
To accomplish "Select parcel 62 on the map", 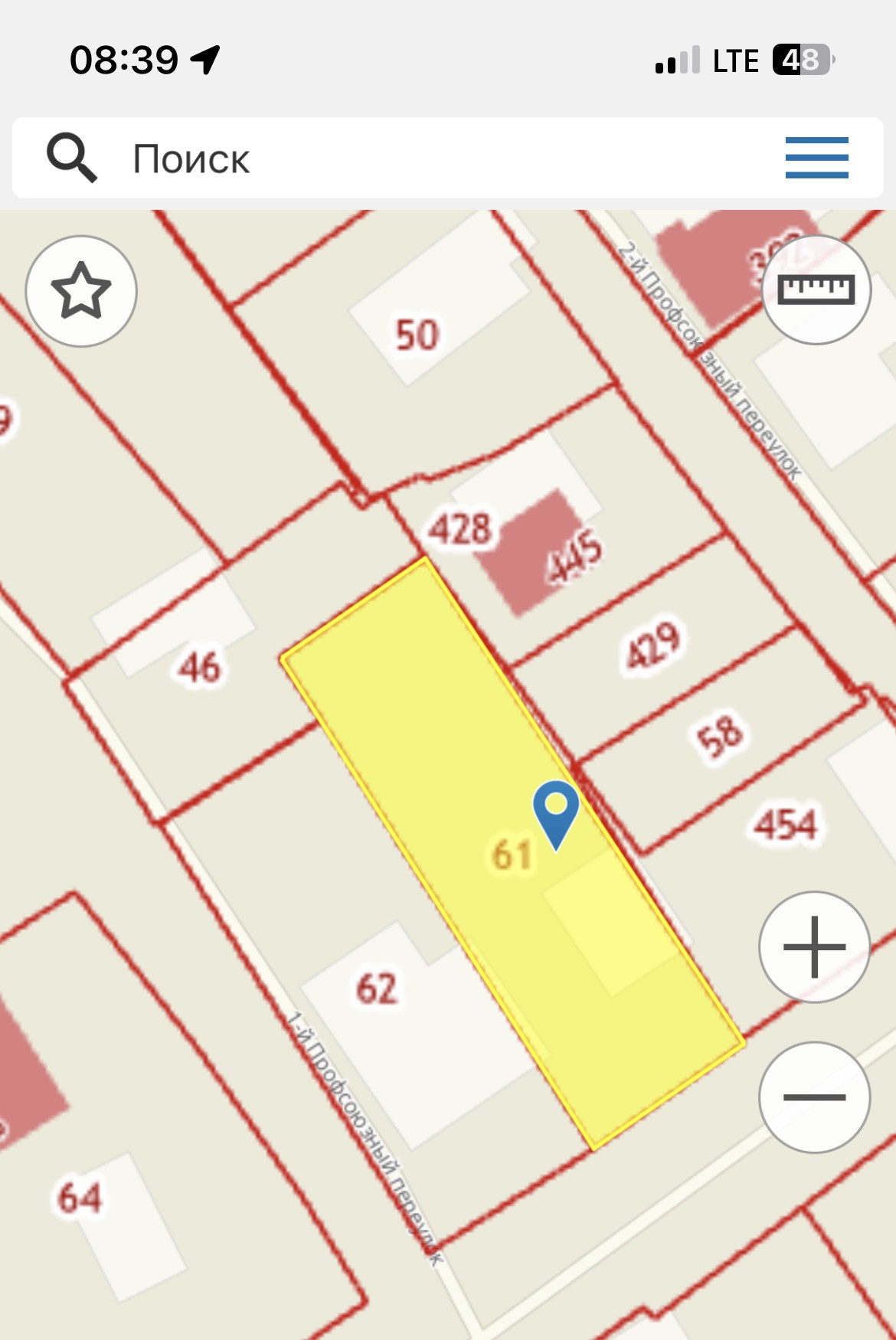I will point(377,989).
